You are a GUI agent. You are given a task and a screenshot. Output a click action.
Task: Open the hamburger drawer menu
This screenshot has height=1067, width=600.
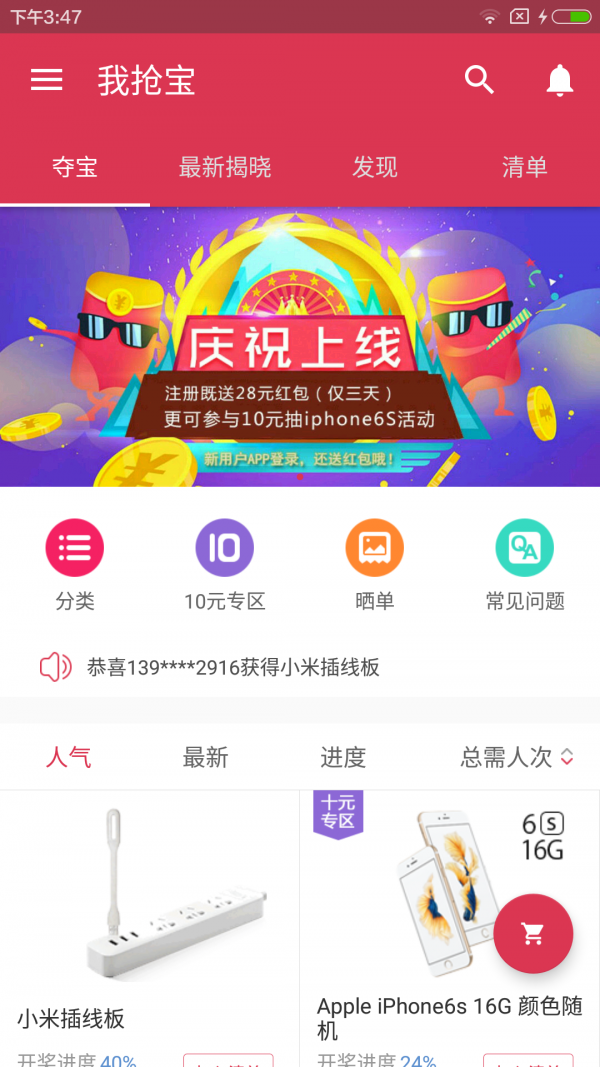point(47,80)
